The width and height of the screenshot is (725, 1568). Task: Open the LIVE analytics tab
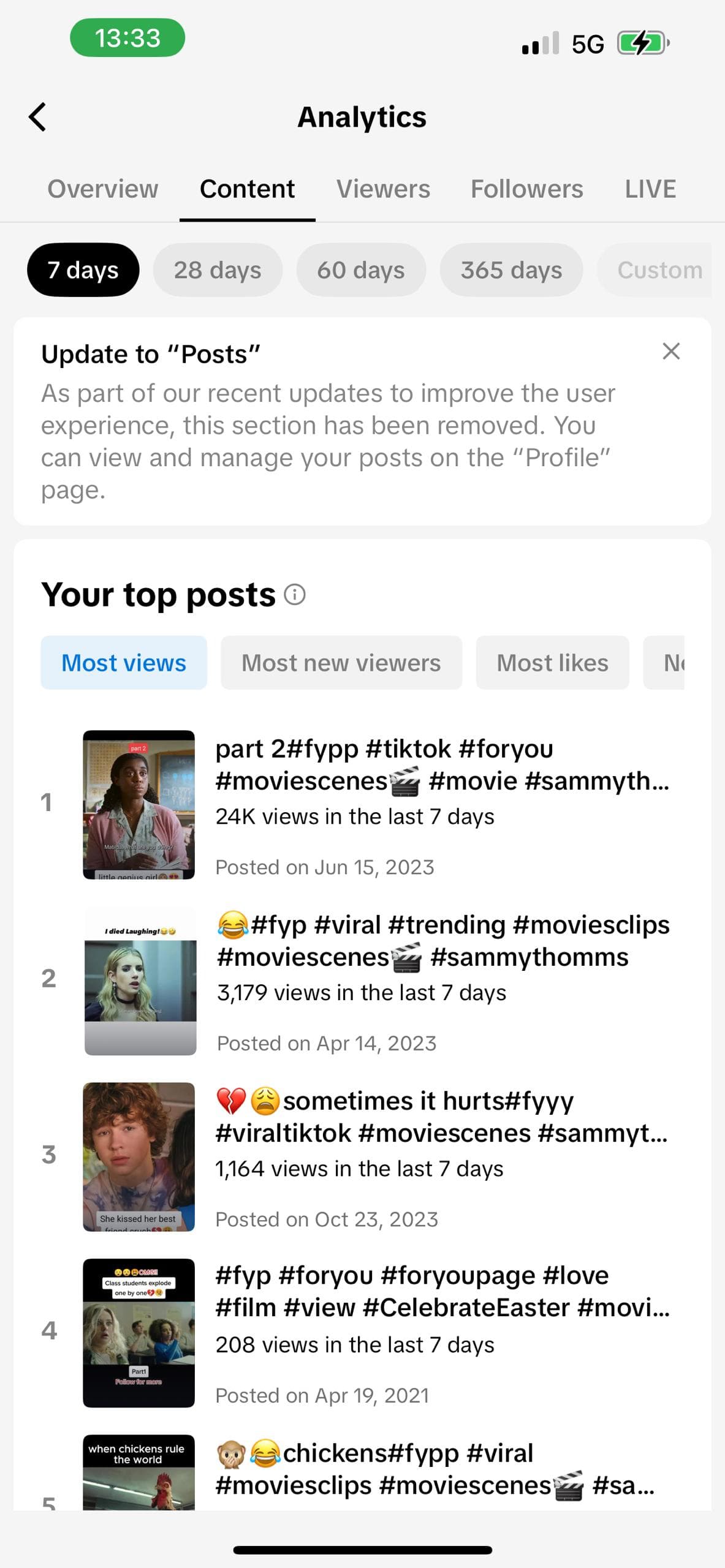pos(650,189)
